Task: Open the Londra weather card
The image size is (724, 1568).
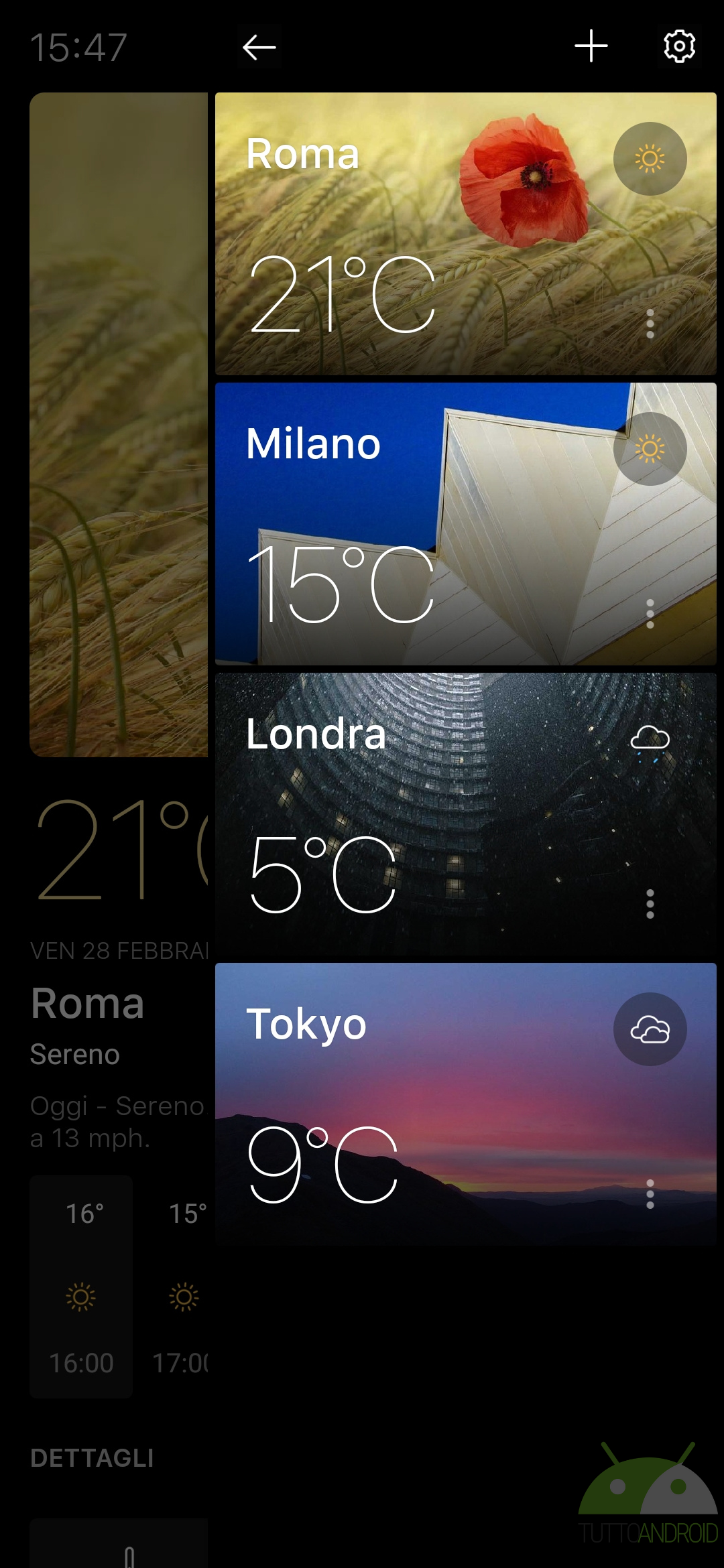Action: (x=466, y=814)
